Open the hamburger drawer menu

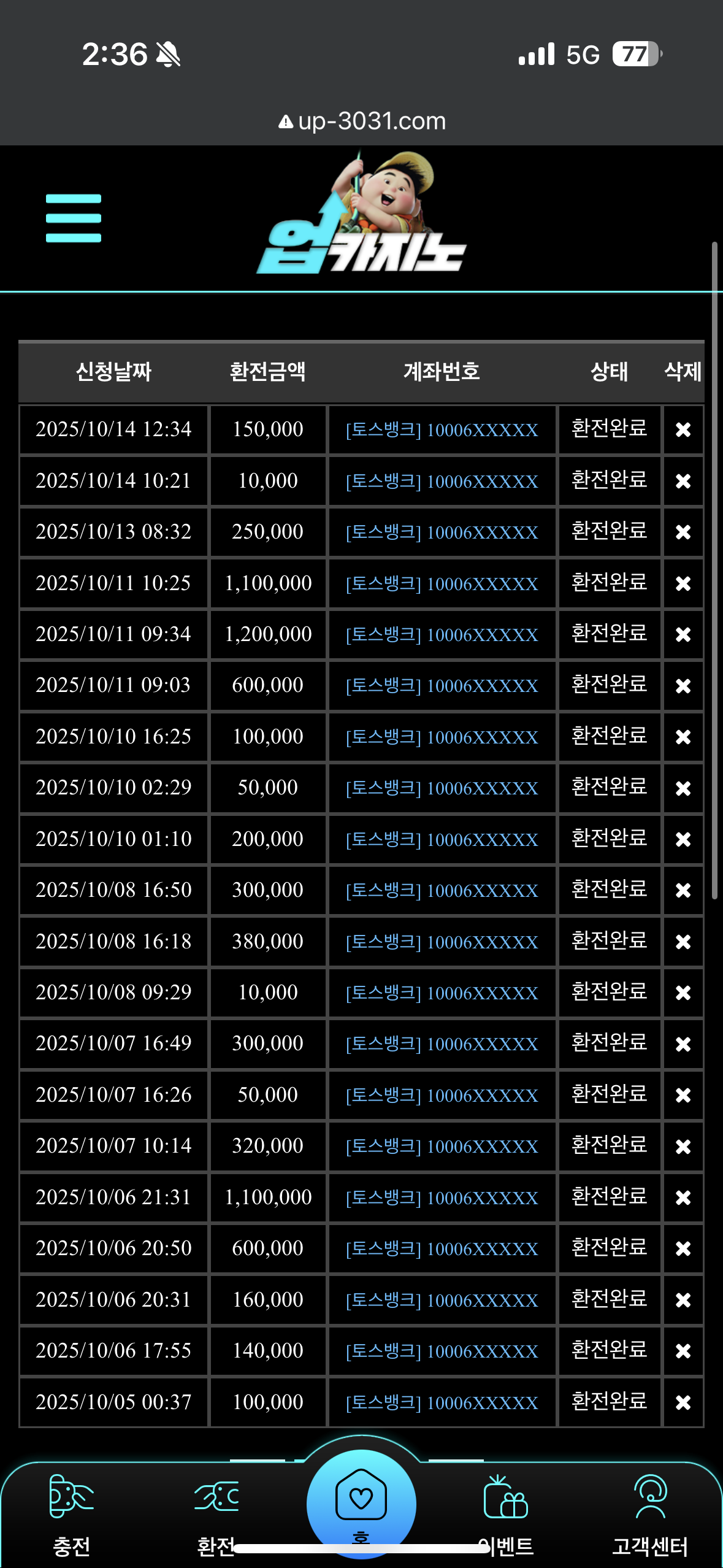click(74, 218)
